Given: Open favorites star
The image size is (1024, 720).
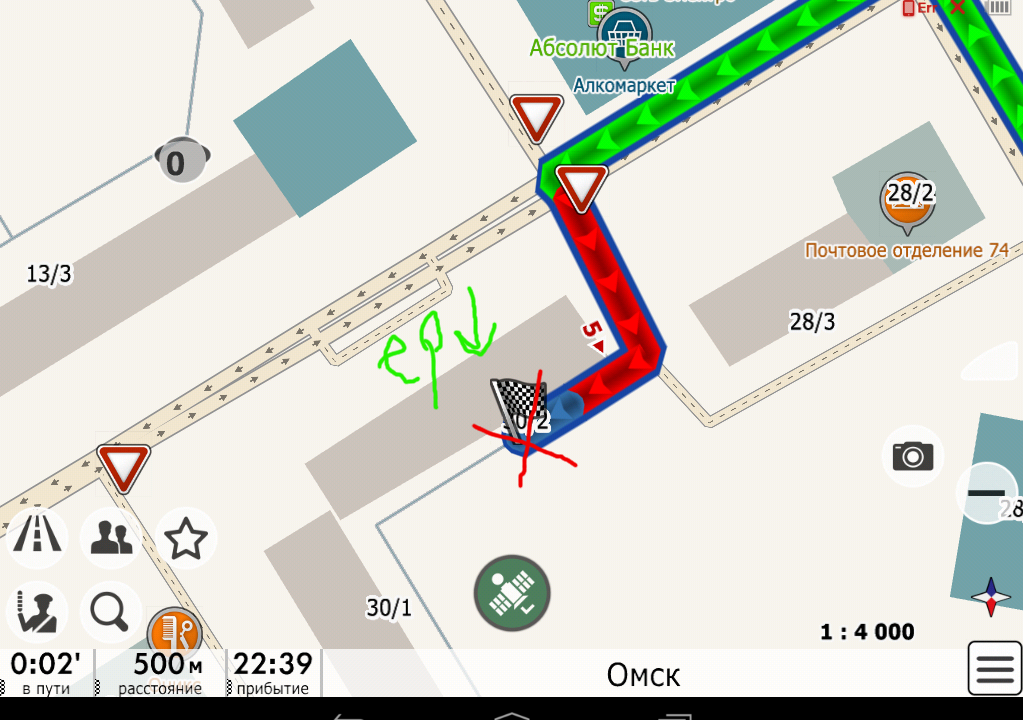Looking at the screenshot, I should (x=185, y=537).
